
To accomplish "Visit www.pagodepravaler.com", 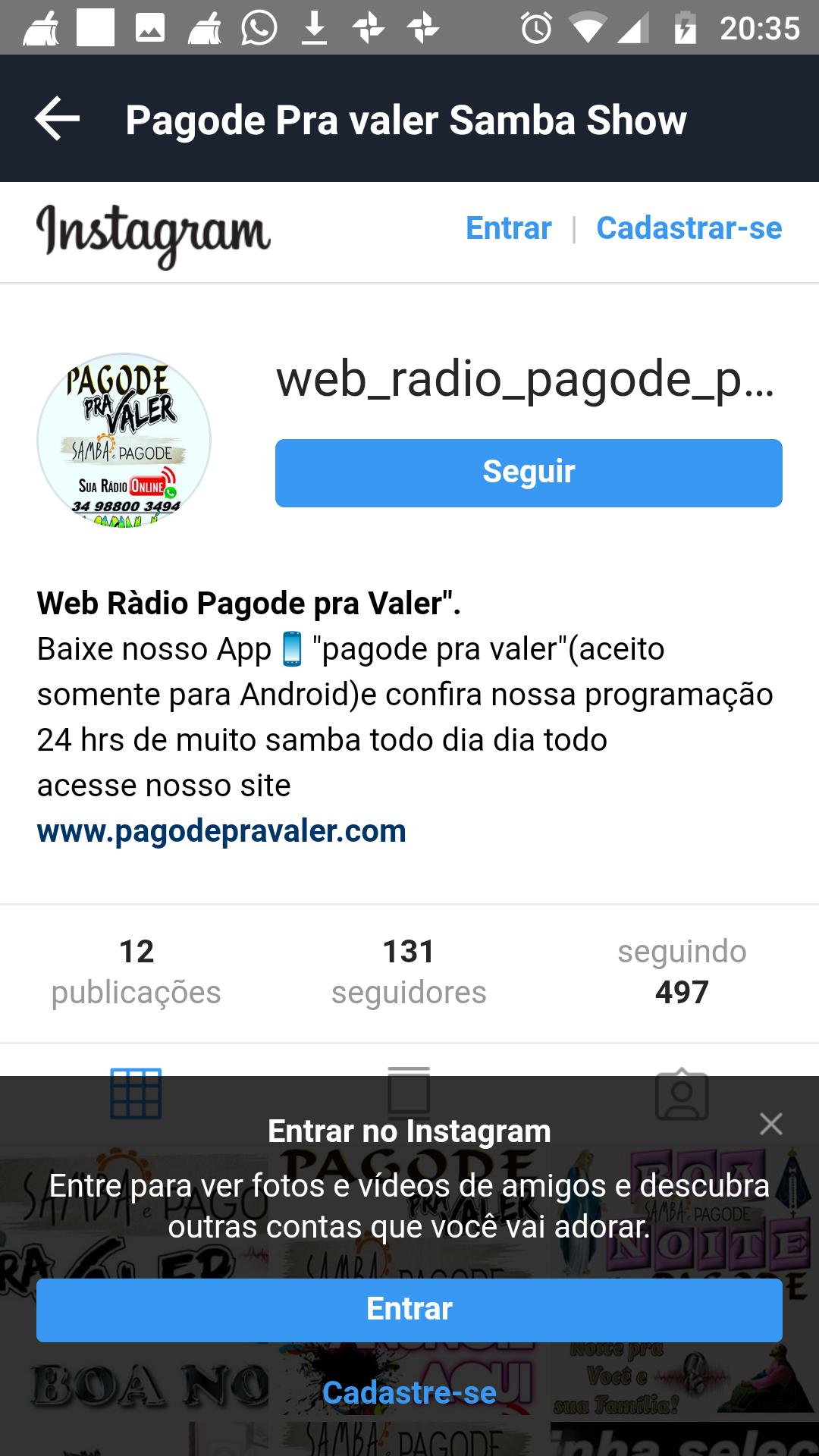I will [x=221, y=831].
